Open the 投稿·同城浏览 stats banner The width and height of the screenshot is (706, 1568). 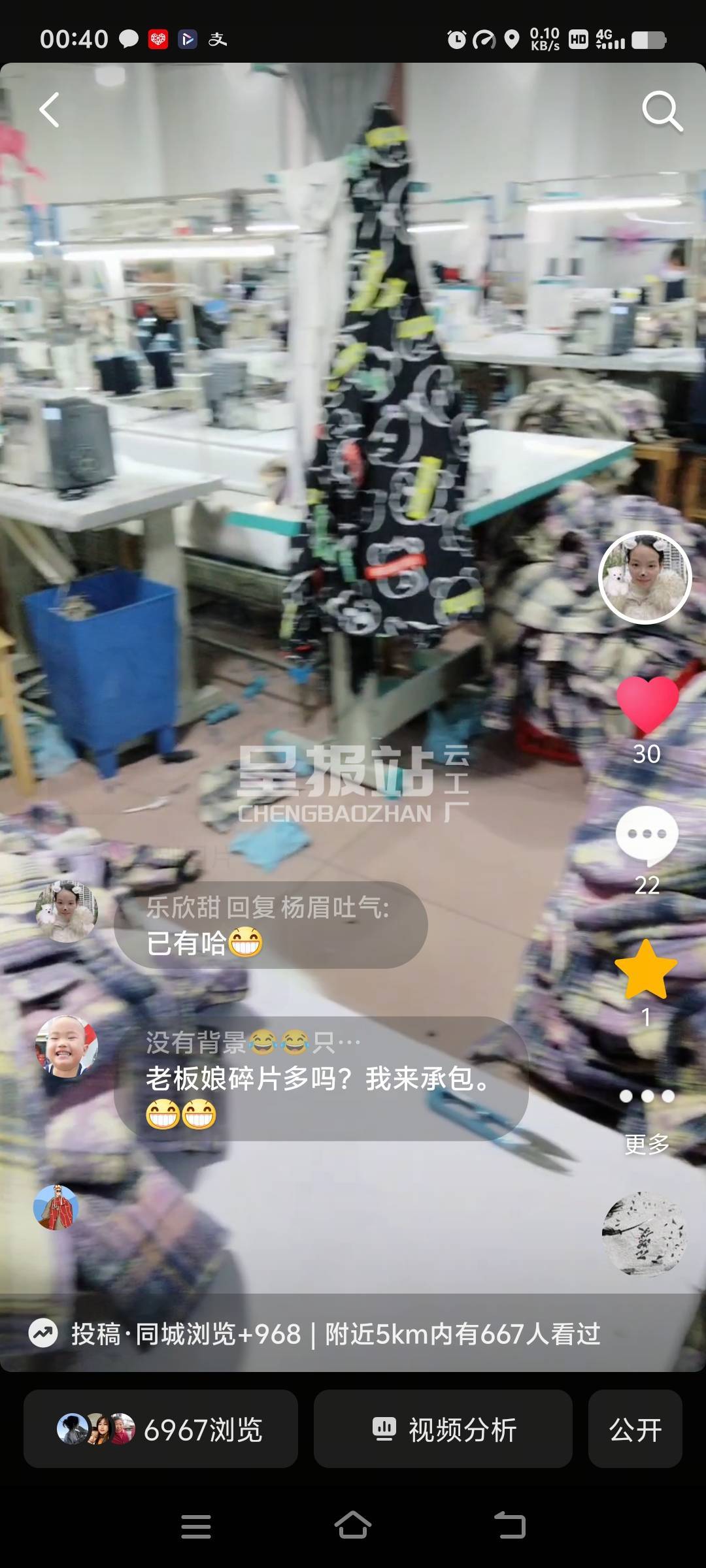(336, 1334)
